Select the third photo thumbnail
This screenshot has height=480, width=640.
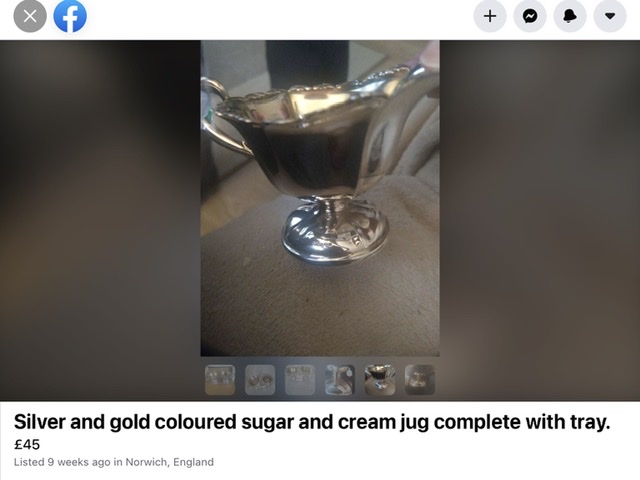point(300,379)
